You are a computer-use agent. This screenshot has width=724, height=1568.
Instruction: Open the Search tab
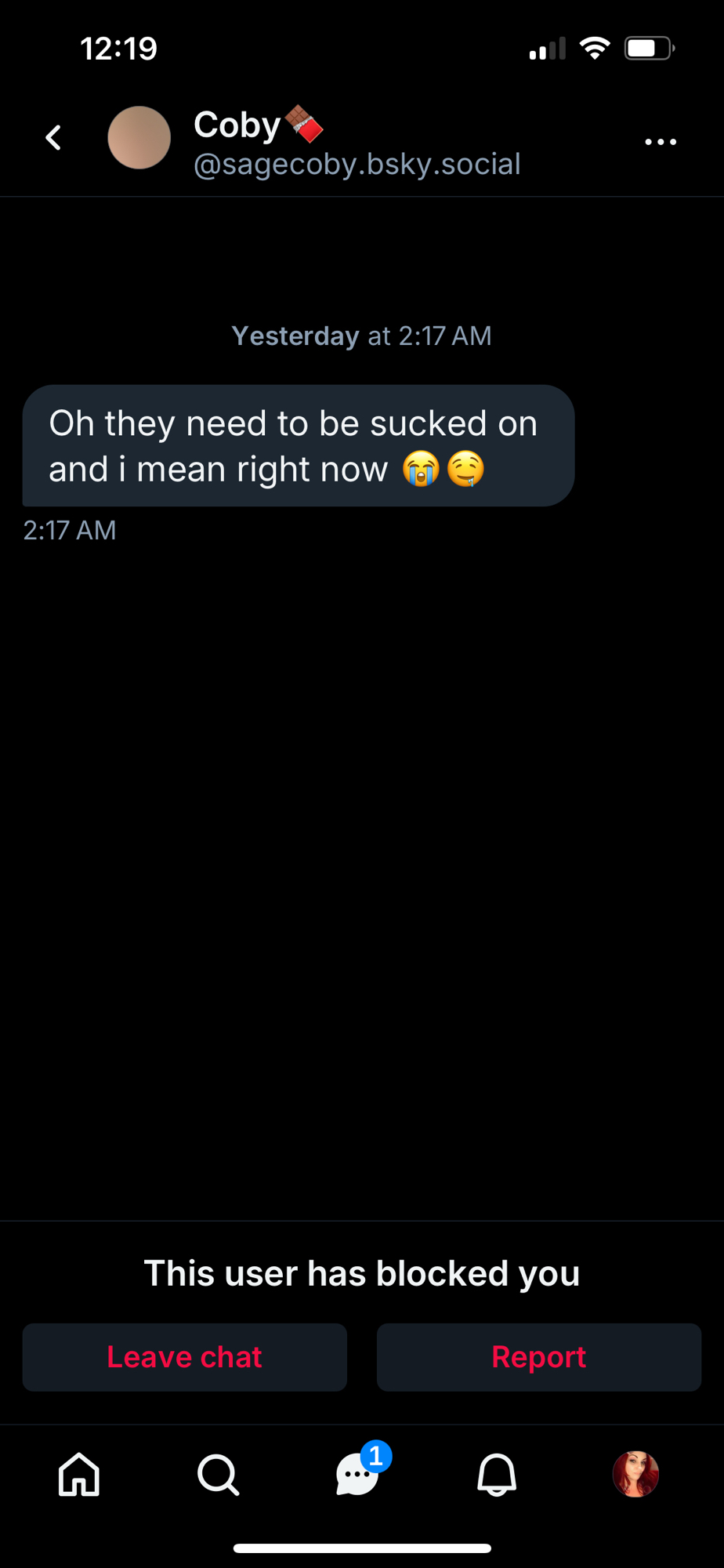[218, 1475]
